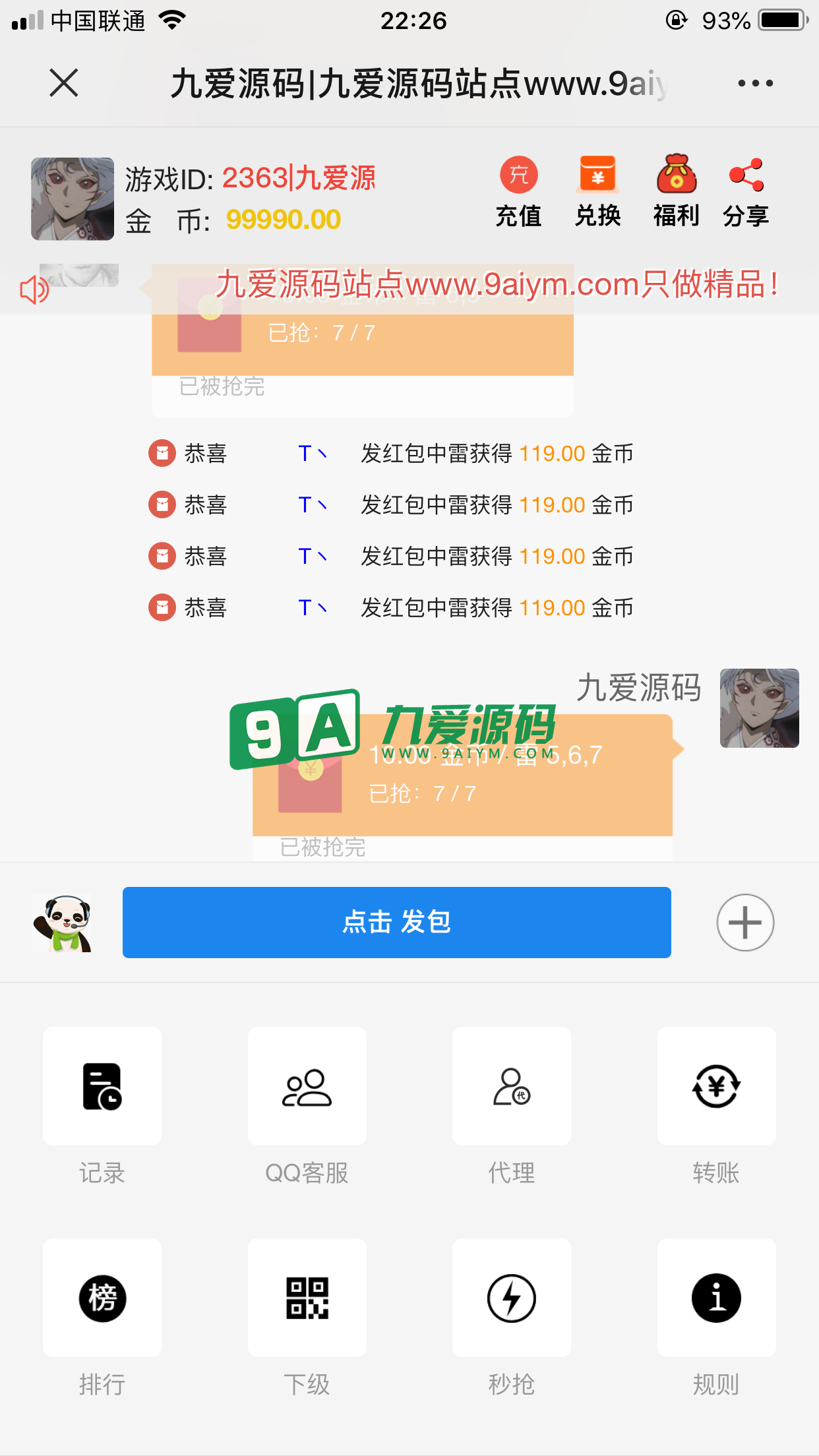Open the three-dot overflow menu
The width and height of the screenshot is (819, 1456).
tap(755, 83)
